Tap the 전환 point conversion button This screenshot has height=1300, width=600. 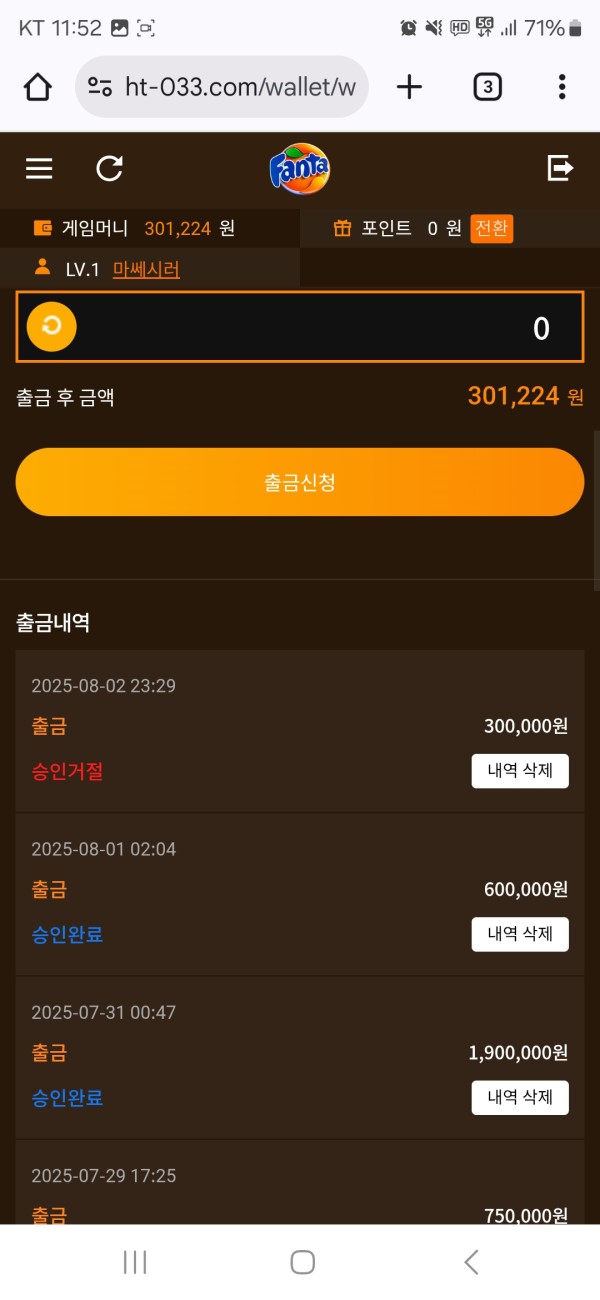pos(491,228)
